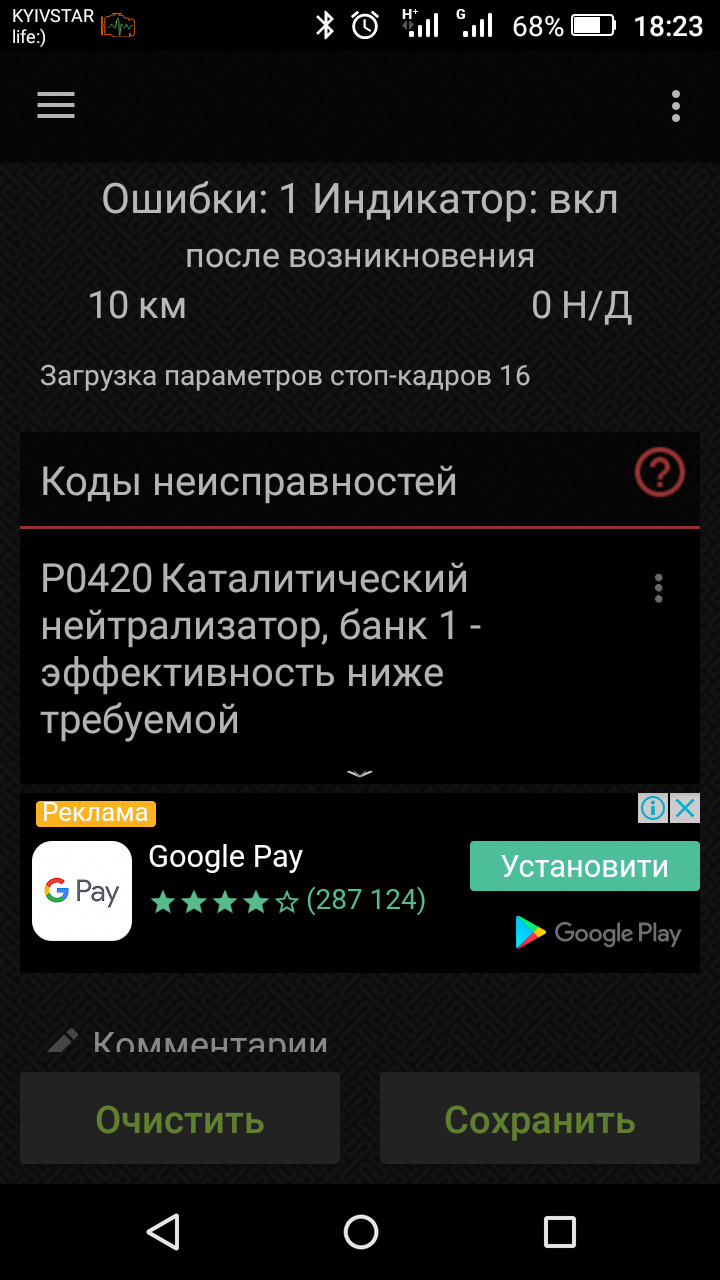Screen dimensions: 720x1280
Task: Go back using the system back button
Action: pyautogui.click(x=162, y=1231)
